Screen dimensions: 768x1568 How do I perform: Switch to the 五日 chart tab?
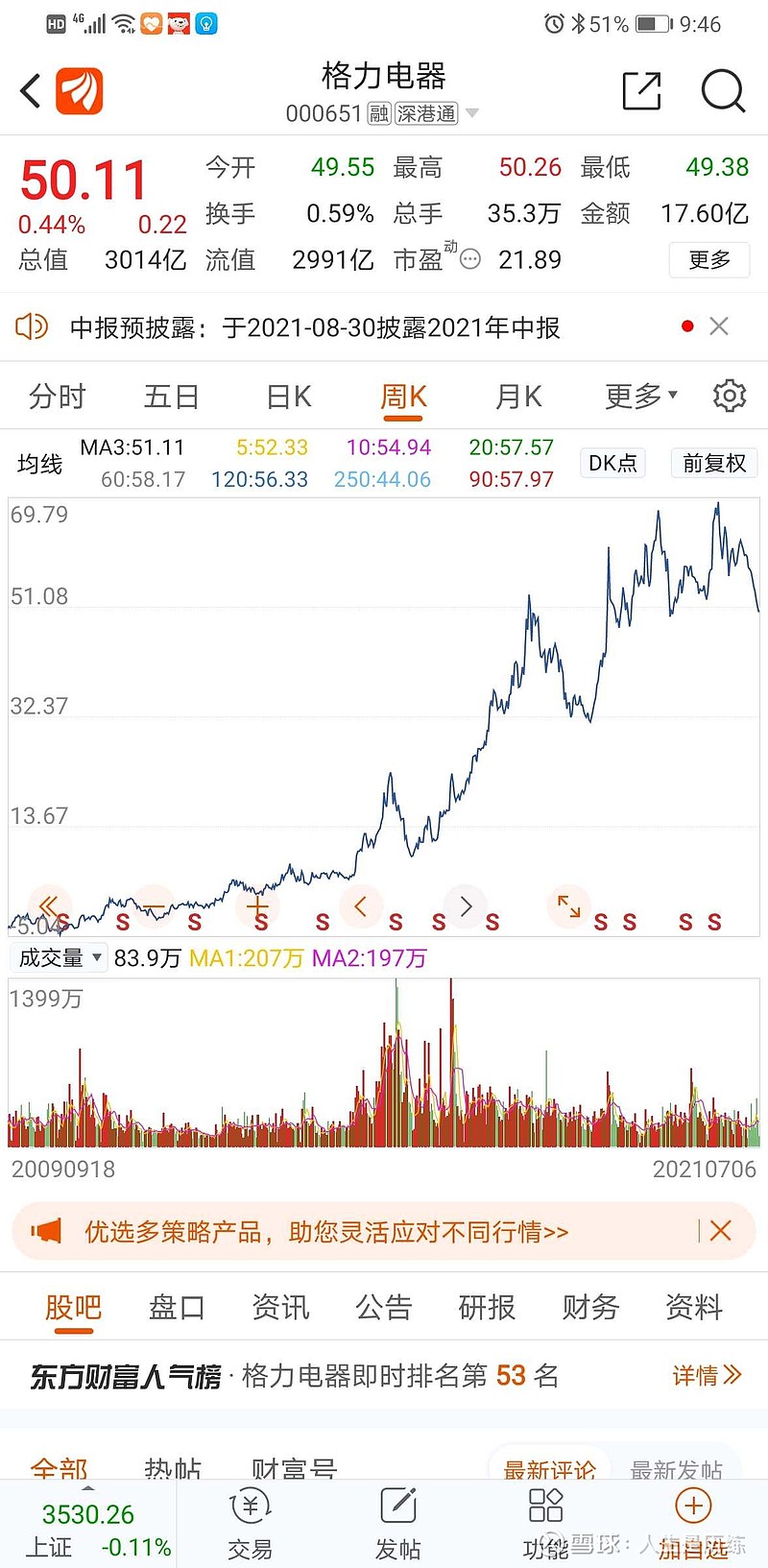tap(172, 396)
